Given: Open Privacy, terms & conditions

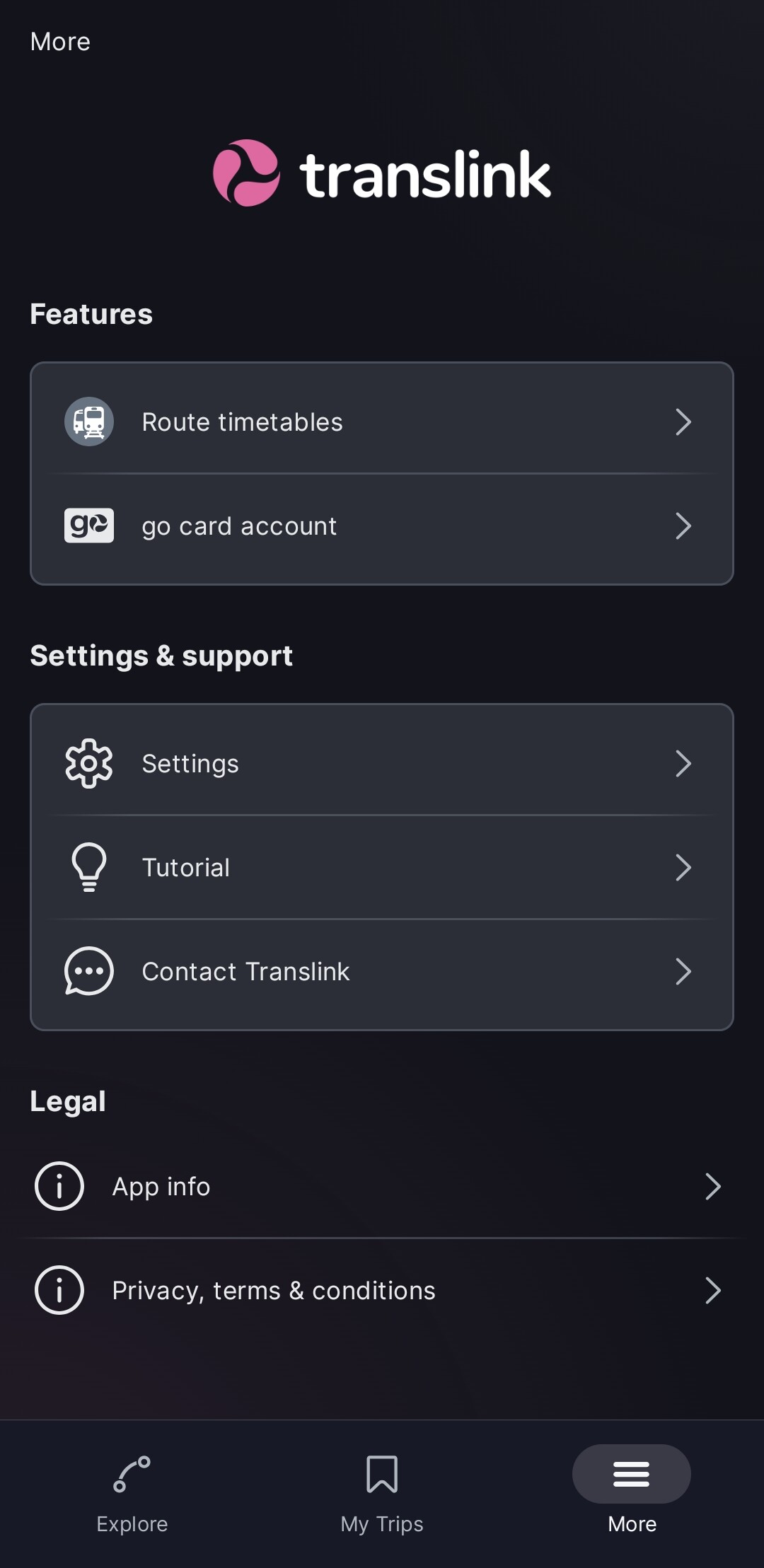Looking at the screenshot, I should pos(382,1291).
